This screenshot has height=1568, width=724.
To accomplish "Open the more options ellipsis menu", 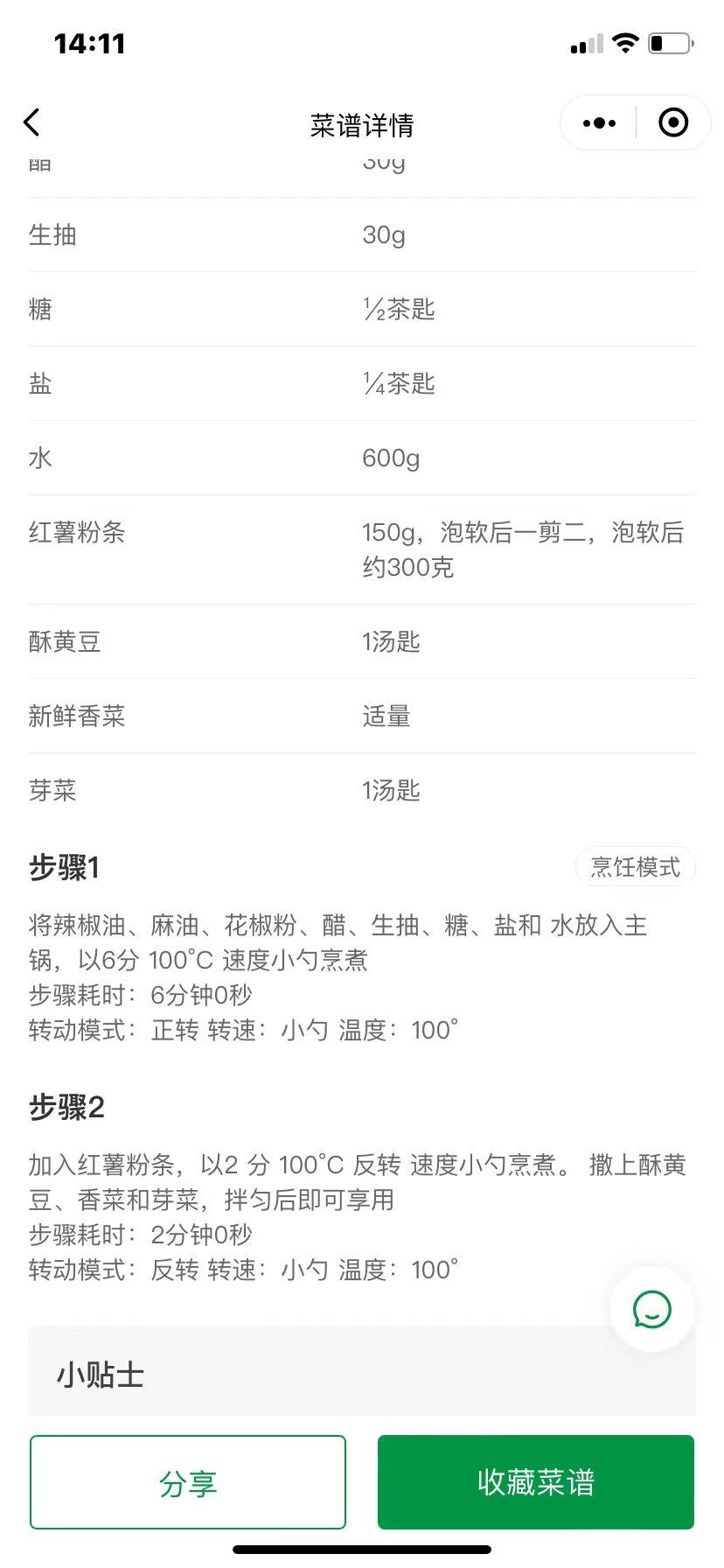I will point(597,122).
